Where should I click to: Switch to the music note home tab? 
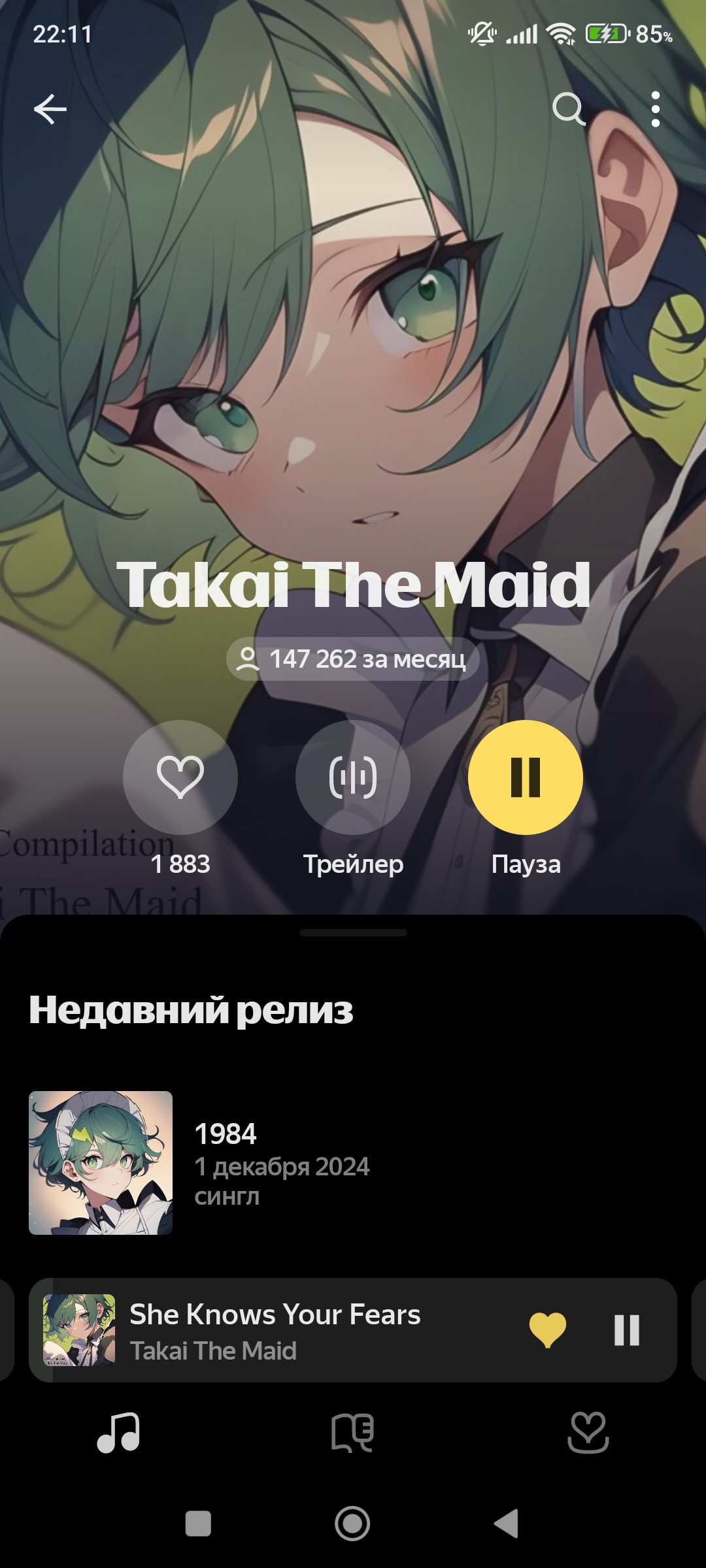click(118, 1432)
